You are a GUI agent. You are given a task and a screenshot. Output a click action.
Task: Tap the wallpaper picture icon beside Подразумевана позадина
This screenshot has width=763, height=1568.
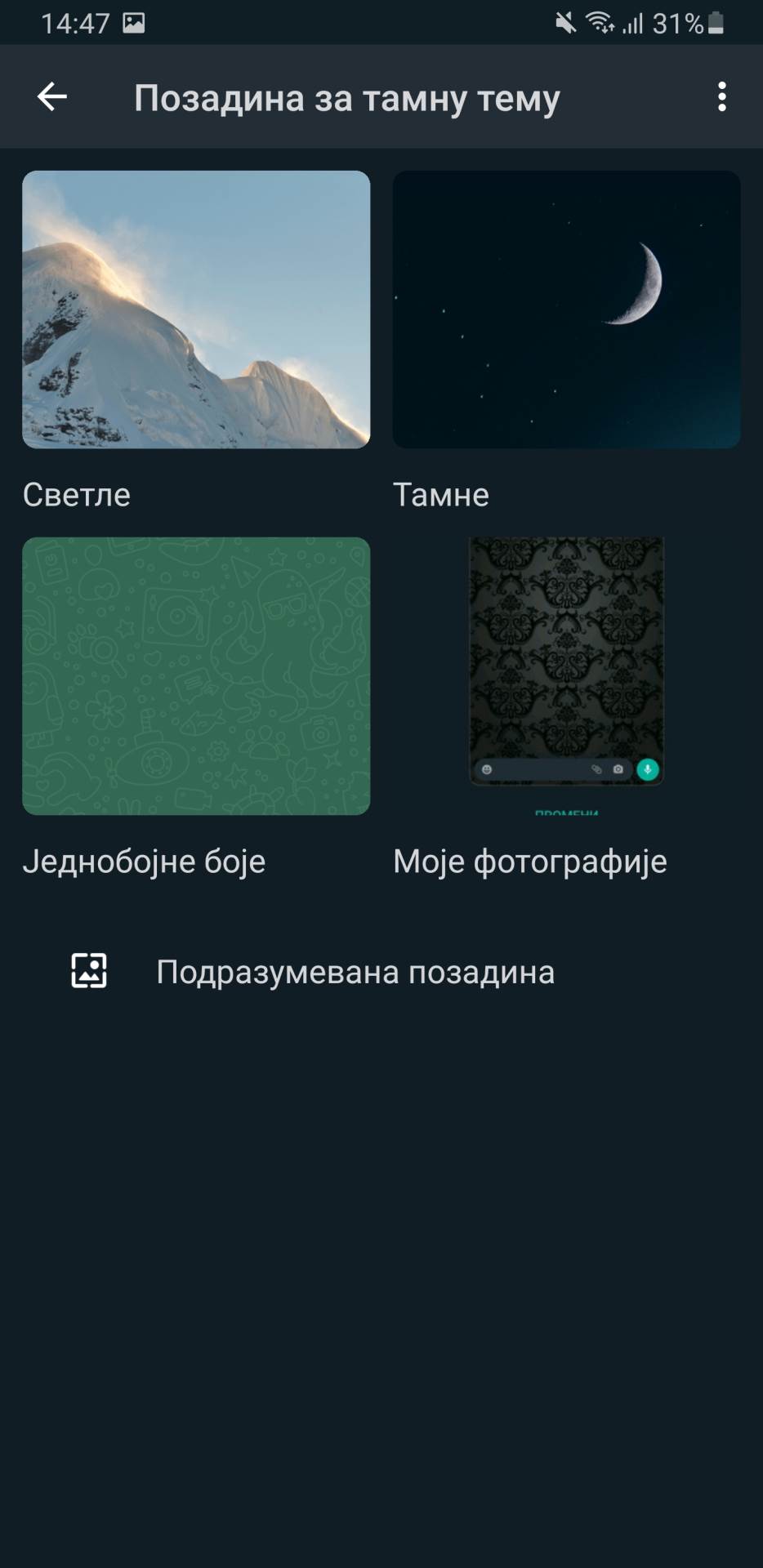[89, 971]
